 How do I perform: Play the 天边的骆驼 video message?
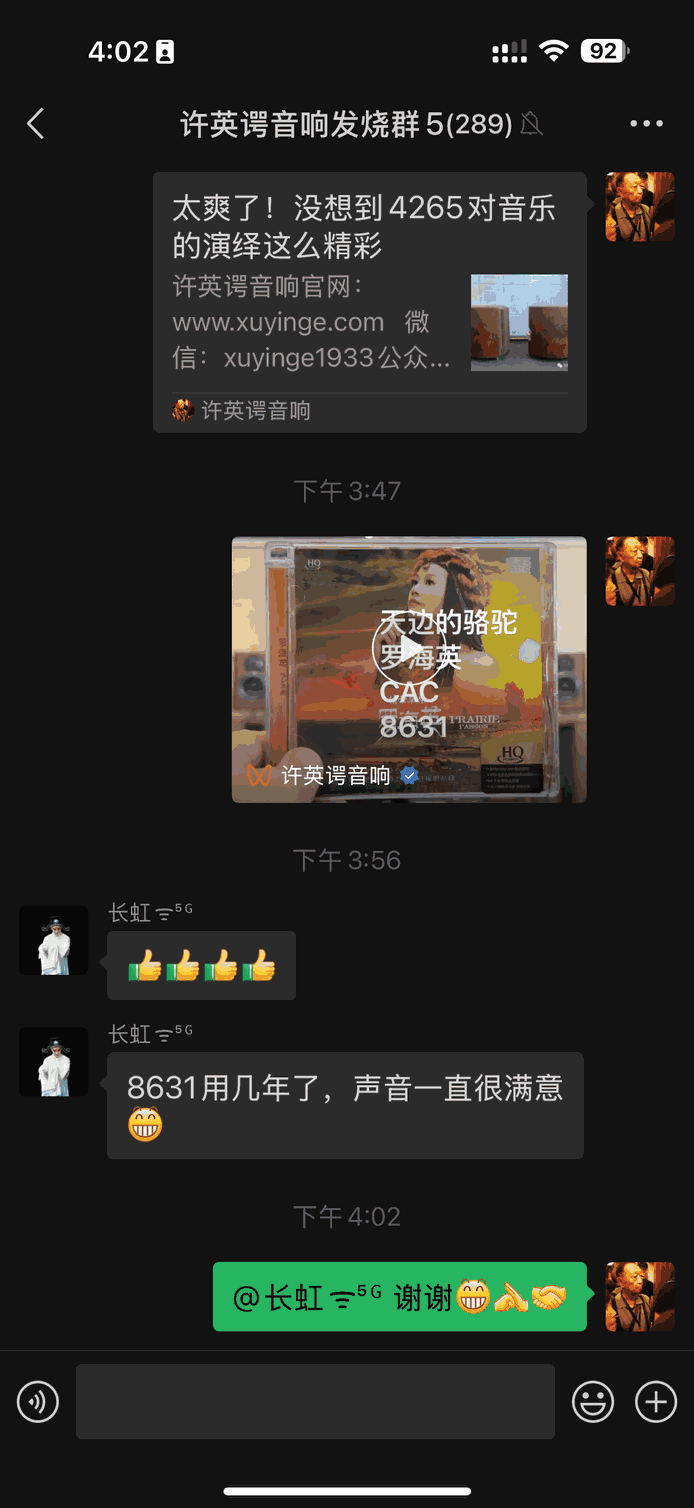coord(409,649)
